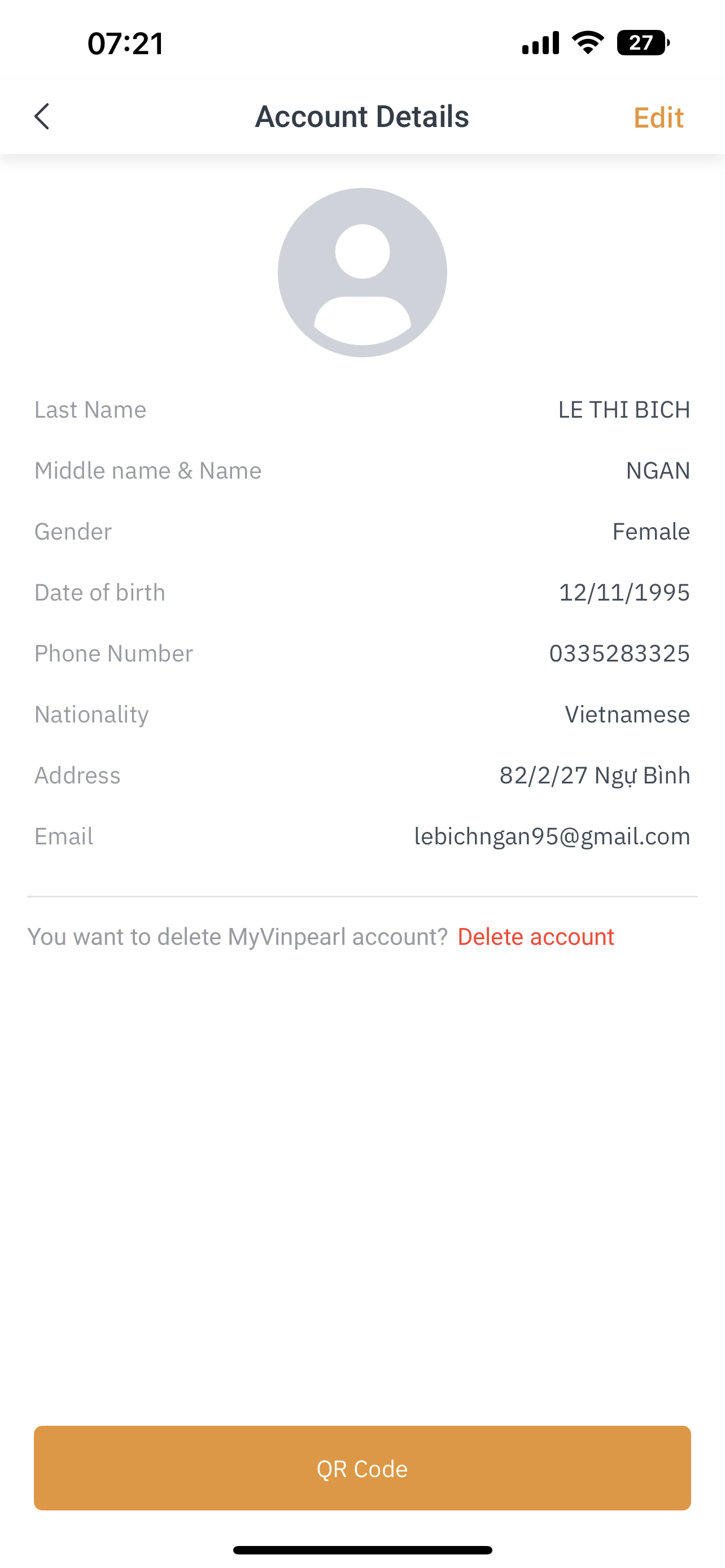Go back from Account Details

(42, 116)
